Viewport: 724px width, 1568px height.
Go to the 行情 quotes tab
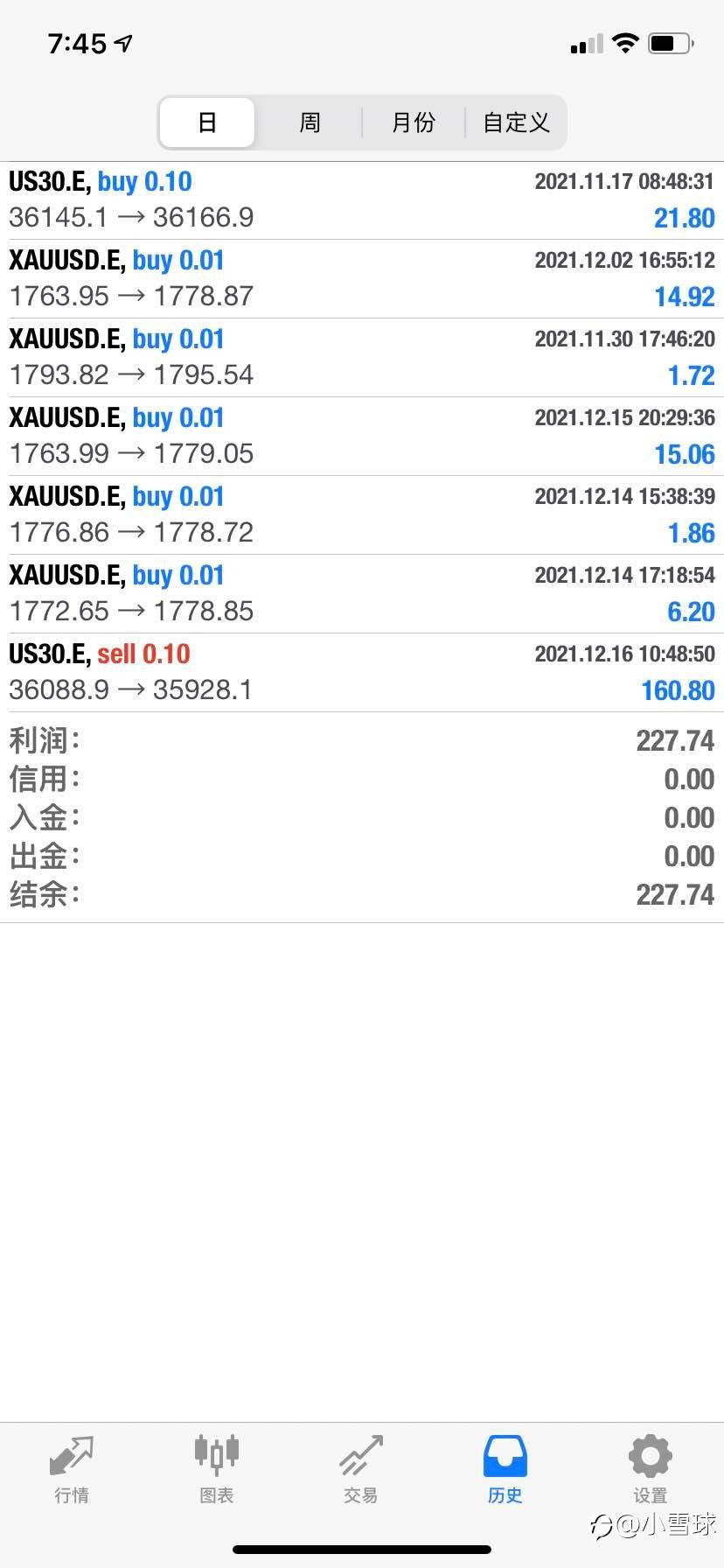coord(72,1470)
